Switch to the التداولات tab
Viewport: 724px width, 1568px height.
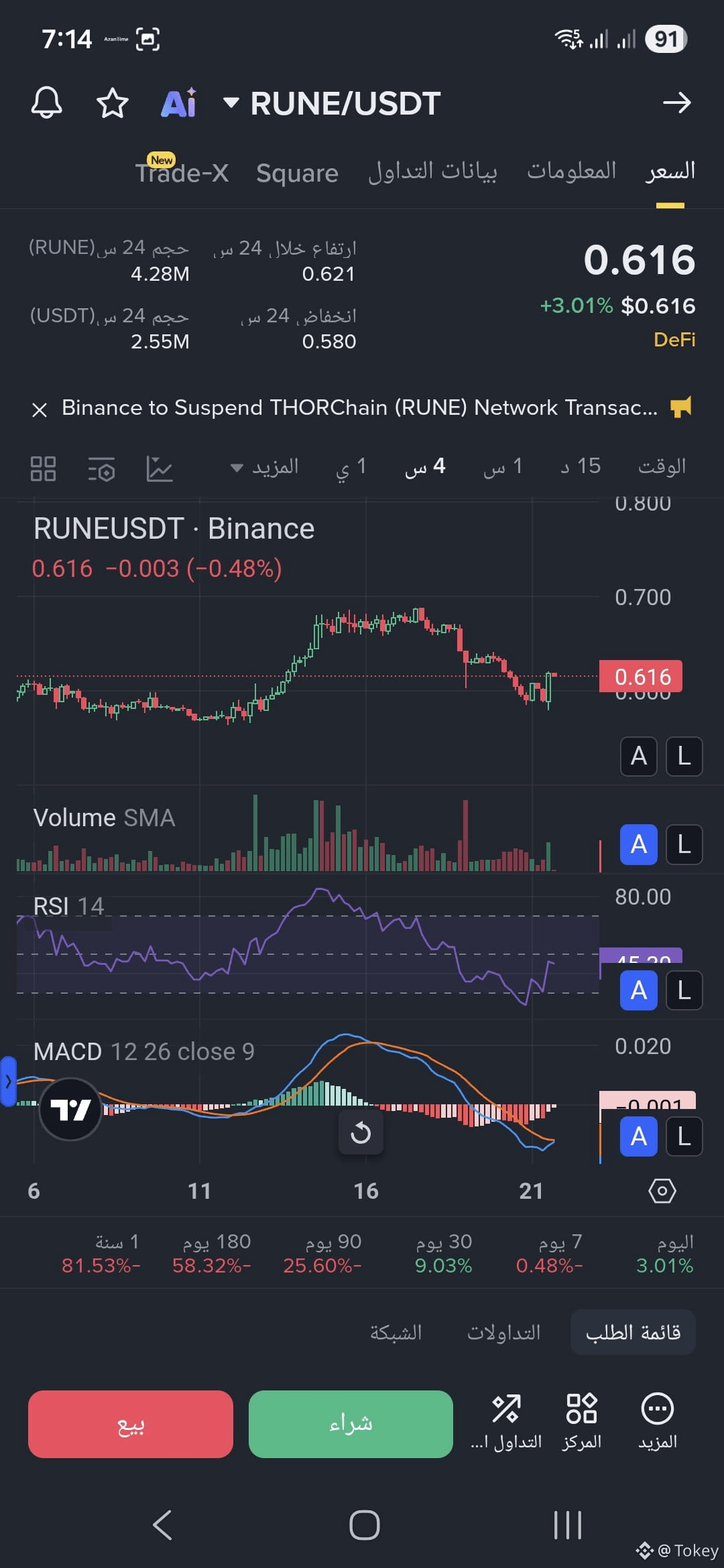(501, 1332)
